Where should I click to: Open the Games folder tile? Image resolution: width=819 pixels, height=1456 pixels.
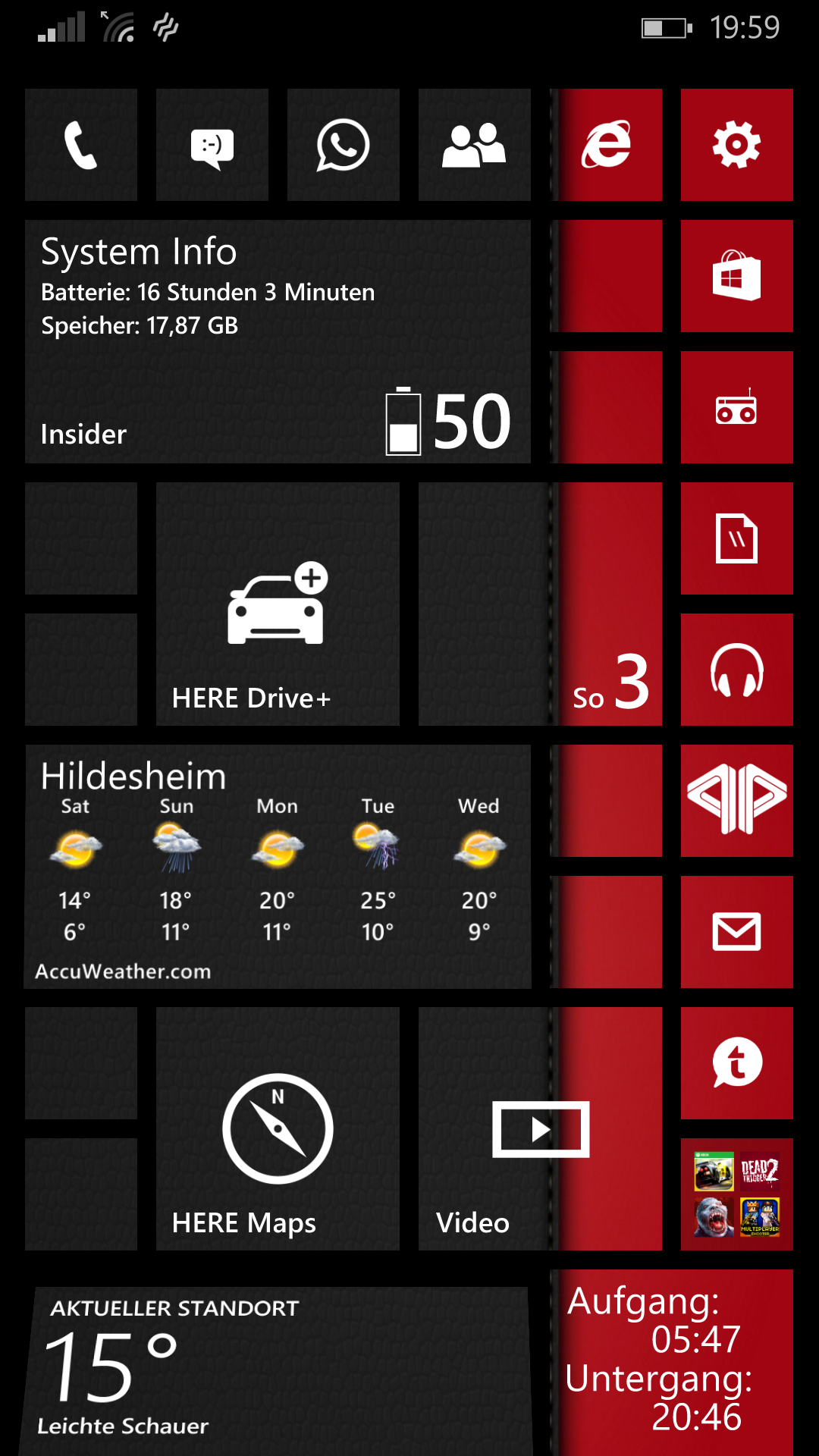(x=737, y=1194)
